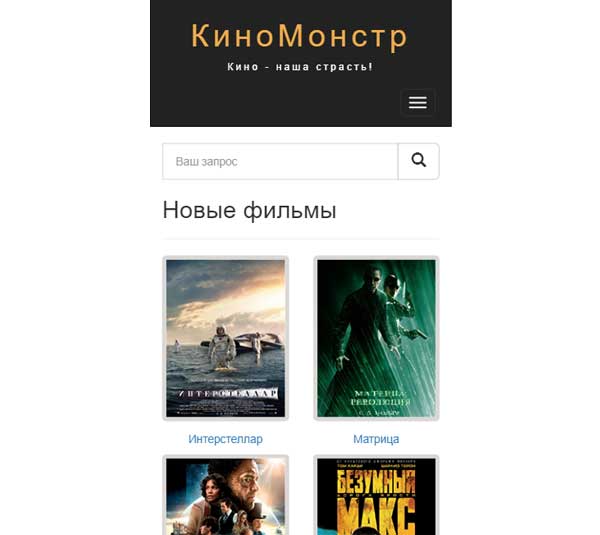Open the Безумный Макс poster
Viewport: 600px width, 535px height.
click(376, 497)
